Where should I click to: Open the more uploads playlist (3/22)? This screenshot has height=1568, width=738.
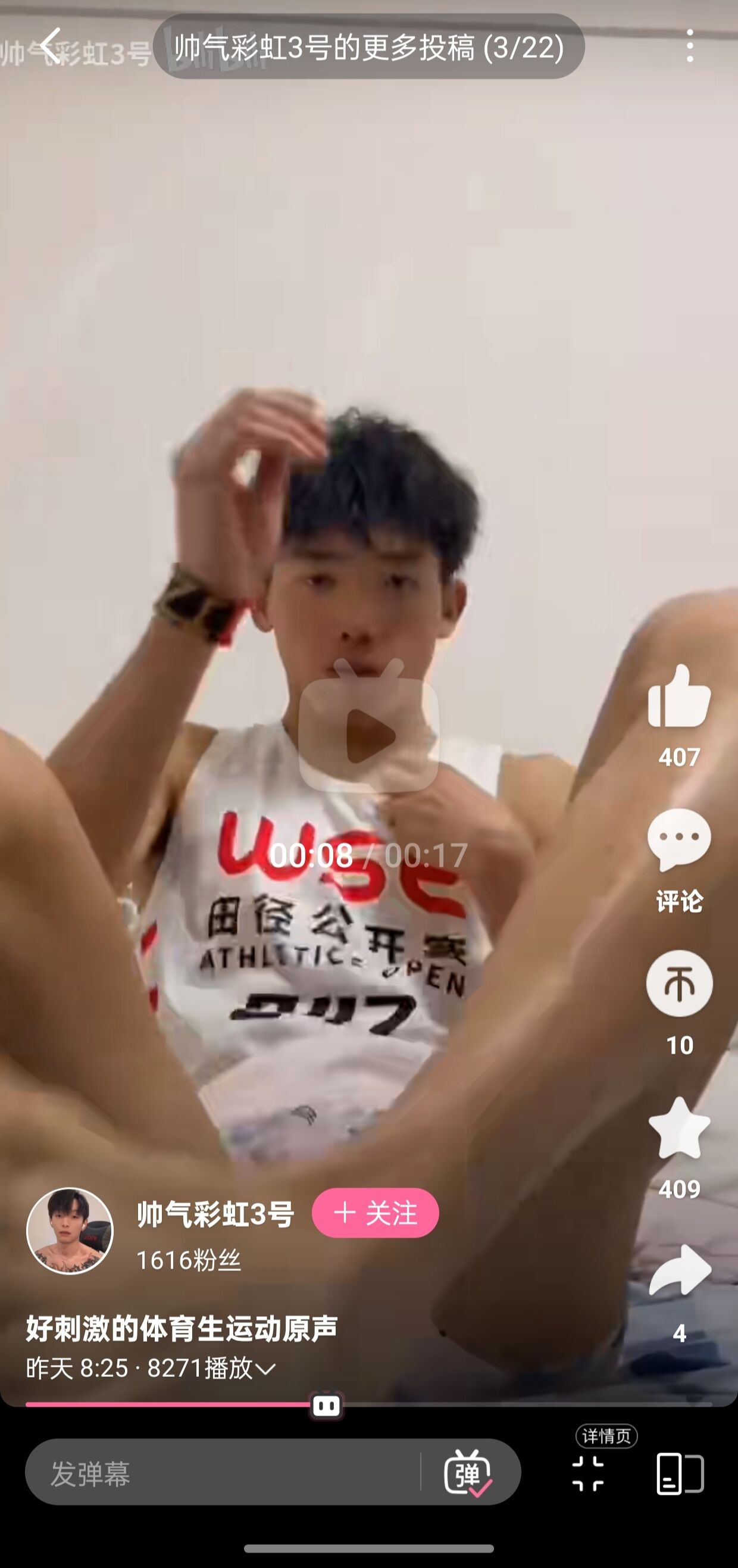(x=368, y=47)
